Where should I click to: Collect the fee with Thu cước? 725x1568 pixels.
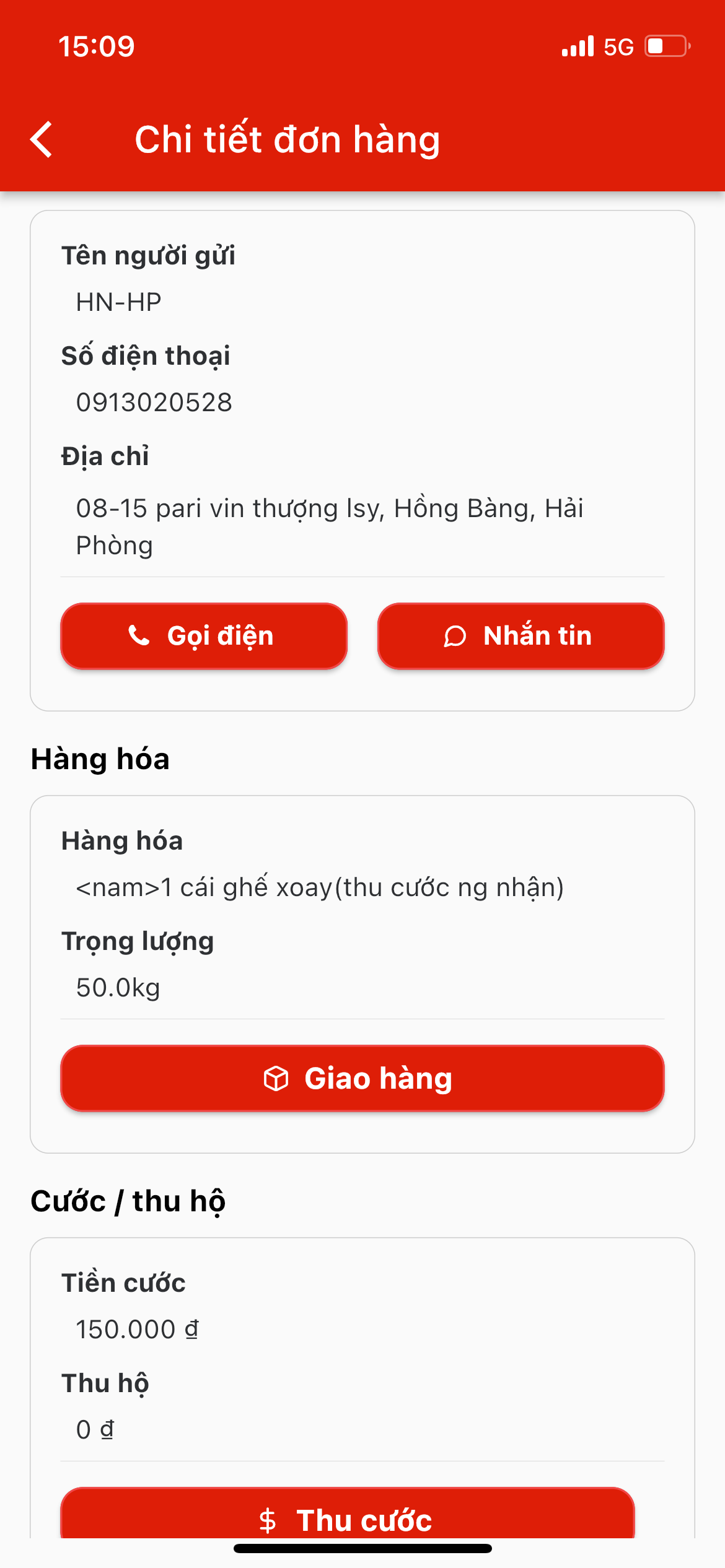[x=348, y=1514]
